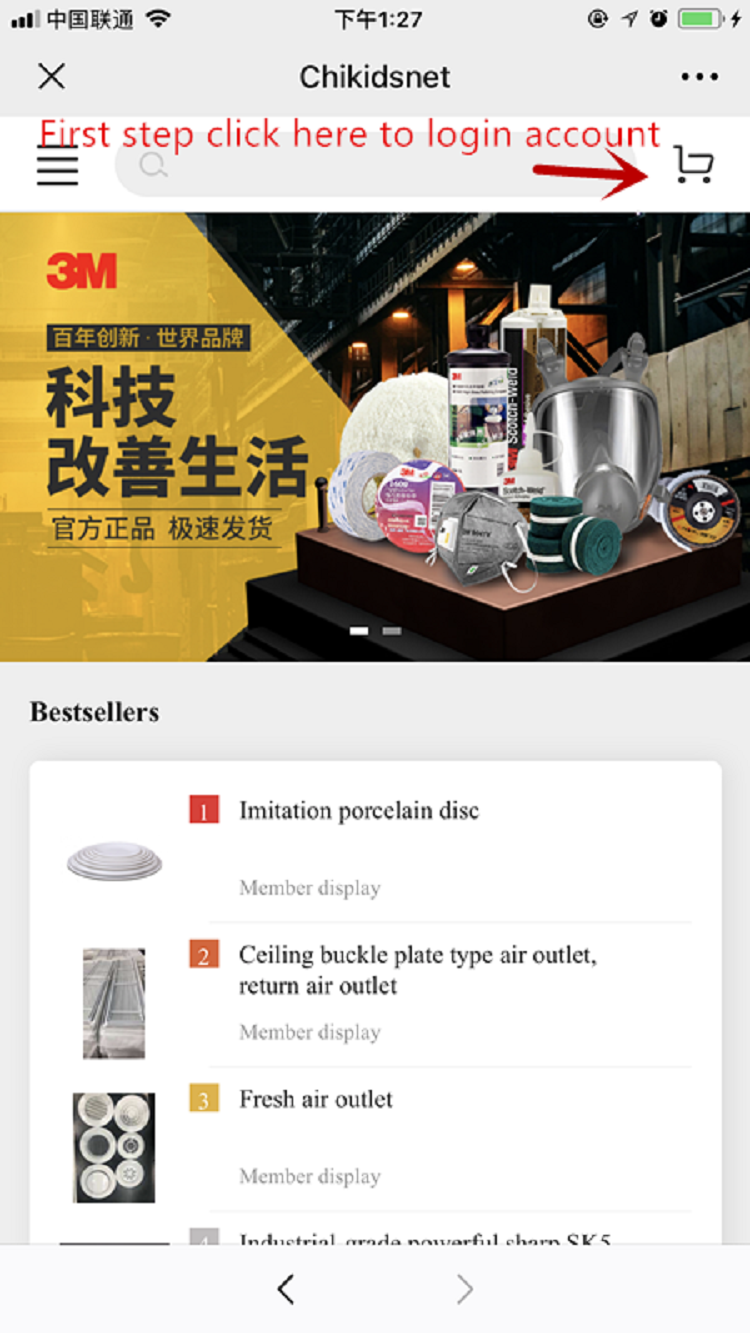This screenshot has height=1333, width=750.
Task: Open Imitation porcelain disc product
Action: [x=359, y=811]
